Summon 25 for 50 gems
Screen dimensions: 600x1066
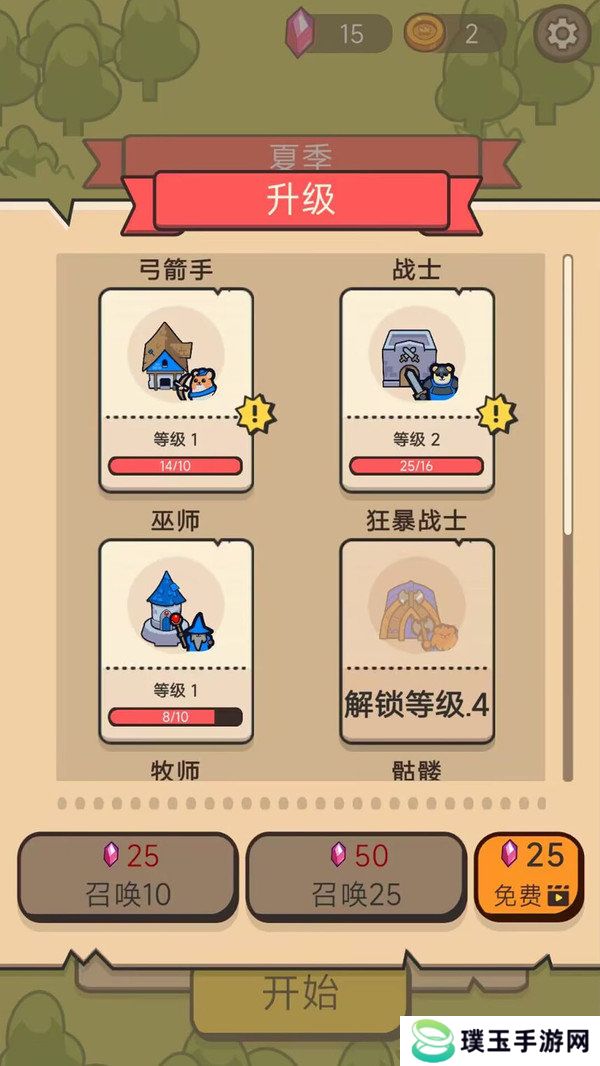(356, 876)
